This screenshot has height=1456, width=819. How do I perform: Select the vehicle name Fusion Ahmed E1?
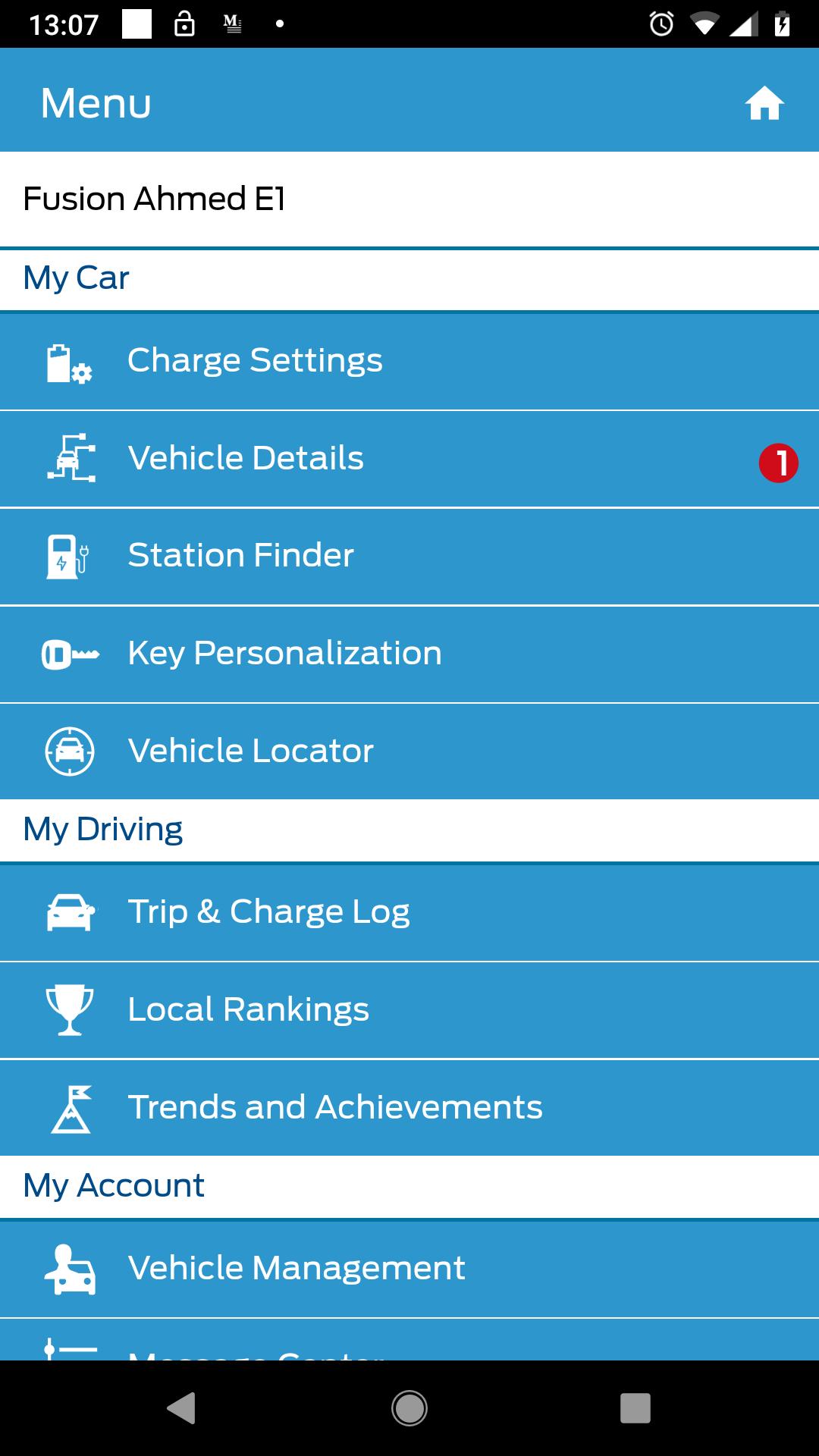click(154, 199)
